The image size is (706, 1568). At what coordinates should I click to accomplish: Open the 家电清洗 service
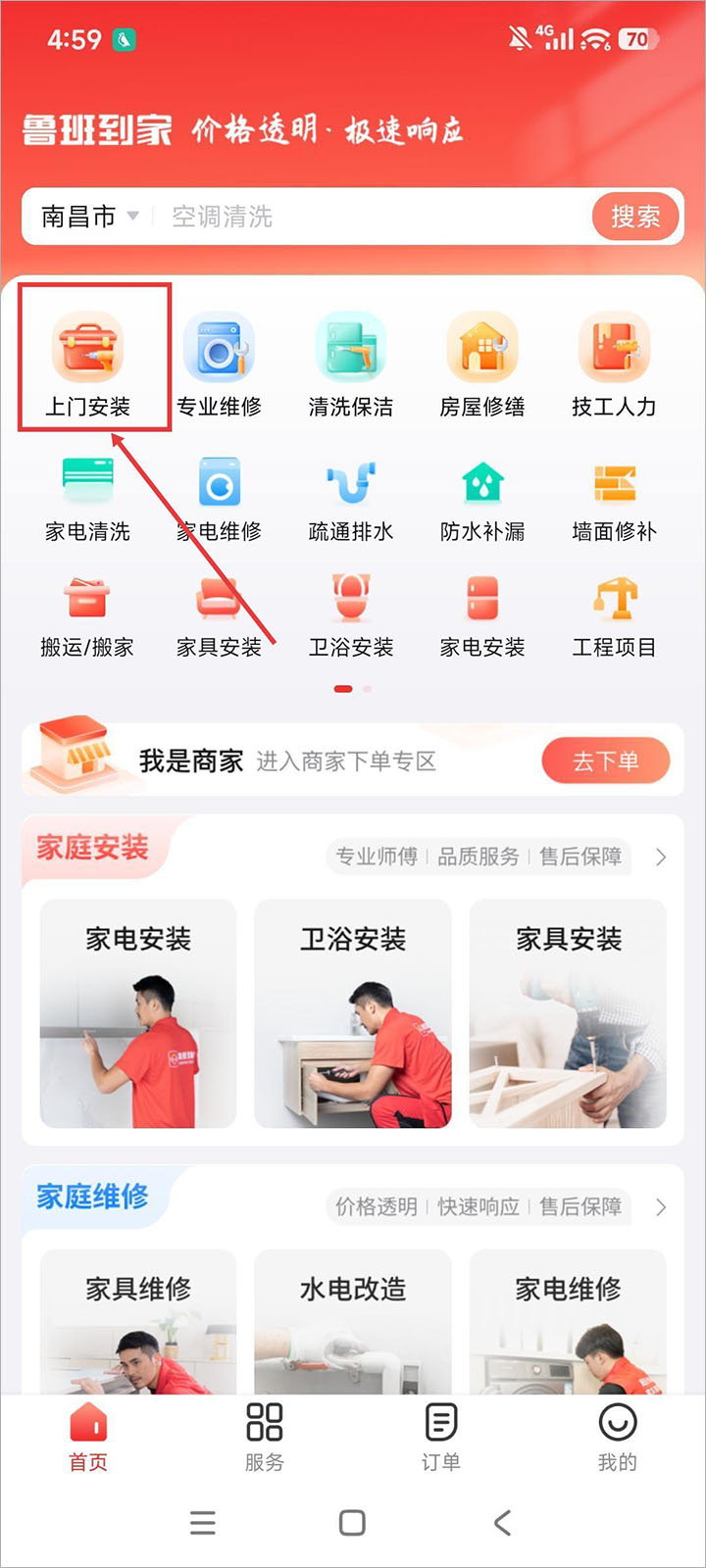pyautogui.click(x=87, y=498)
